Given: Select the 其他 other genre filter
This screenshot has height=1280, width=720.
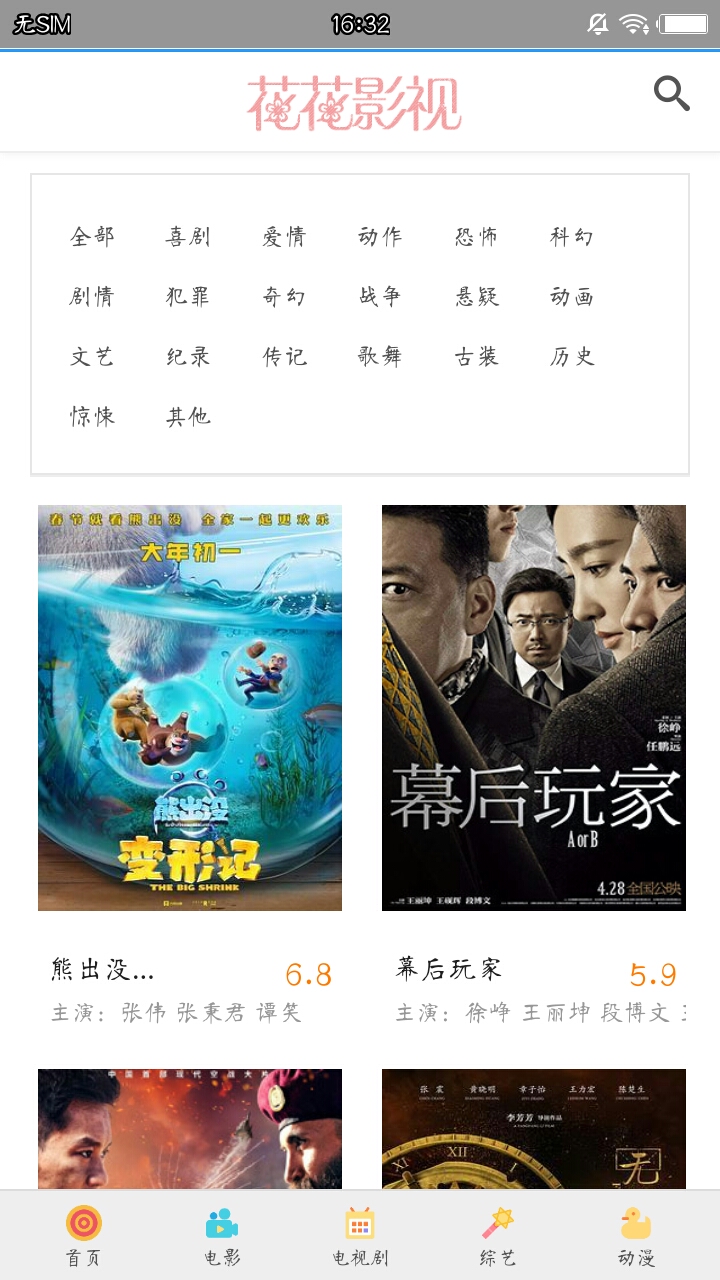Looking at the screenshot, I should 187,416.
